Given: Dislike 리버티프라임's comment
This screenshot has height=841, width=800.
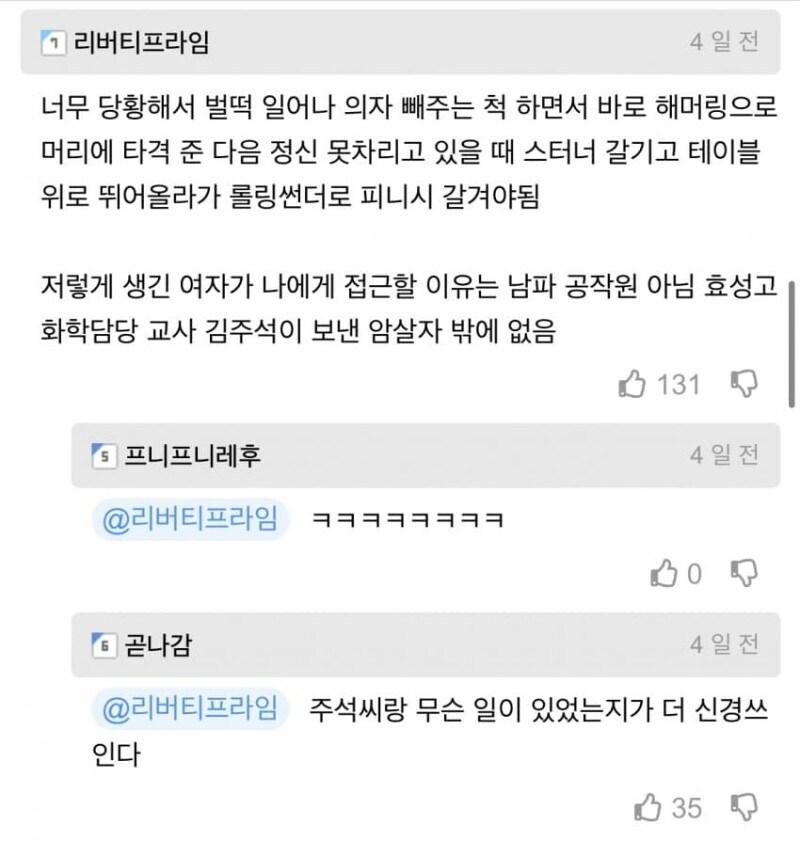Looking at the screenshot, I should 745,383.
